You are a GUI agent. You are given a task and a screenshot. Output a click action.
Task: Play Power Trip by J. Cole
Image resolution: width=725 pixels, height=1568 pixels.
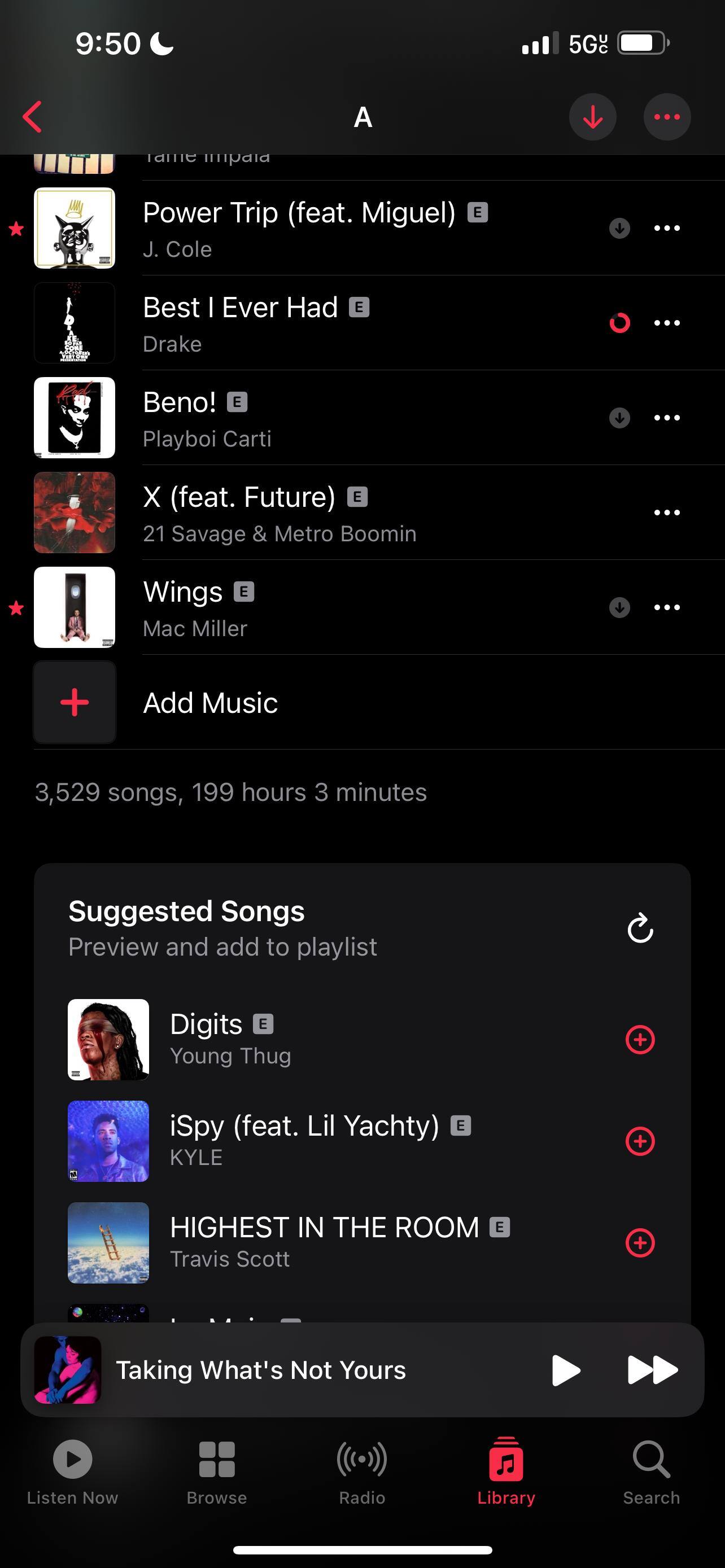(x=298, y=228)
